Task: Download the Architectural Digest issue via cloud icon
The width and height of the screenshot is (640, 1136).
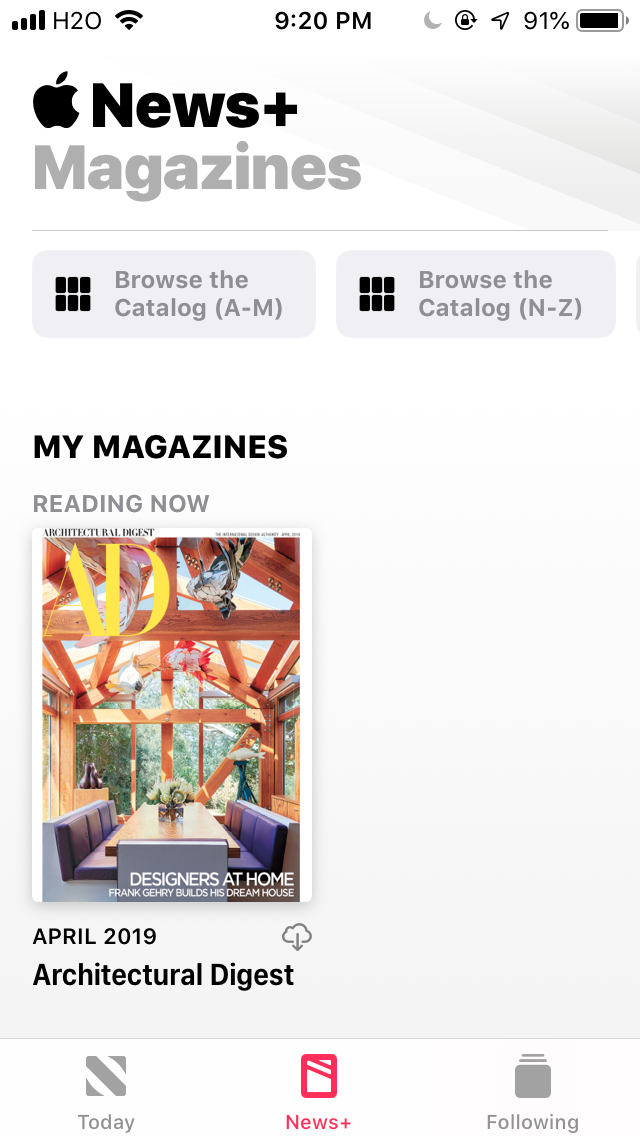Action: [x=297, y=937]
